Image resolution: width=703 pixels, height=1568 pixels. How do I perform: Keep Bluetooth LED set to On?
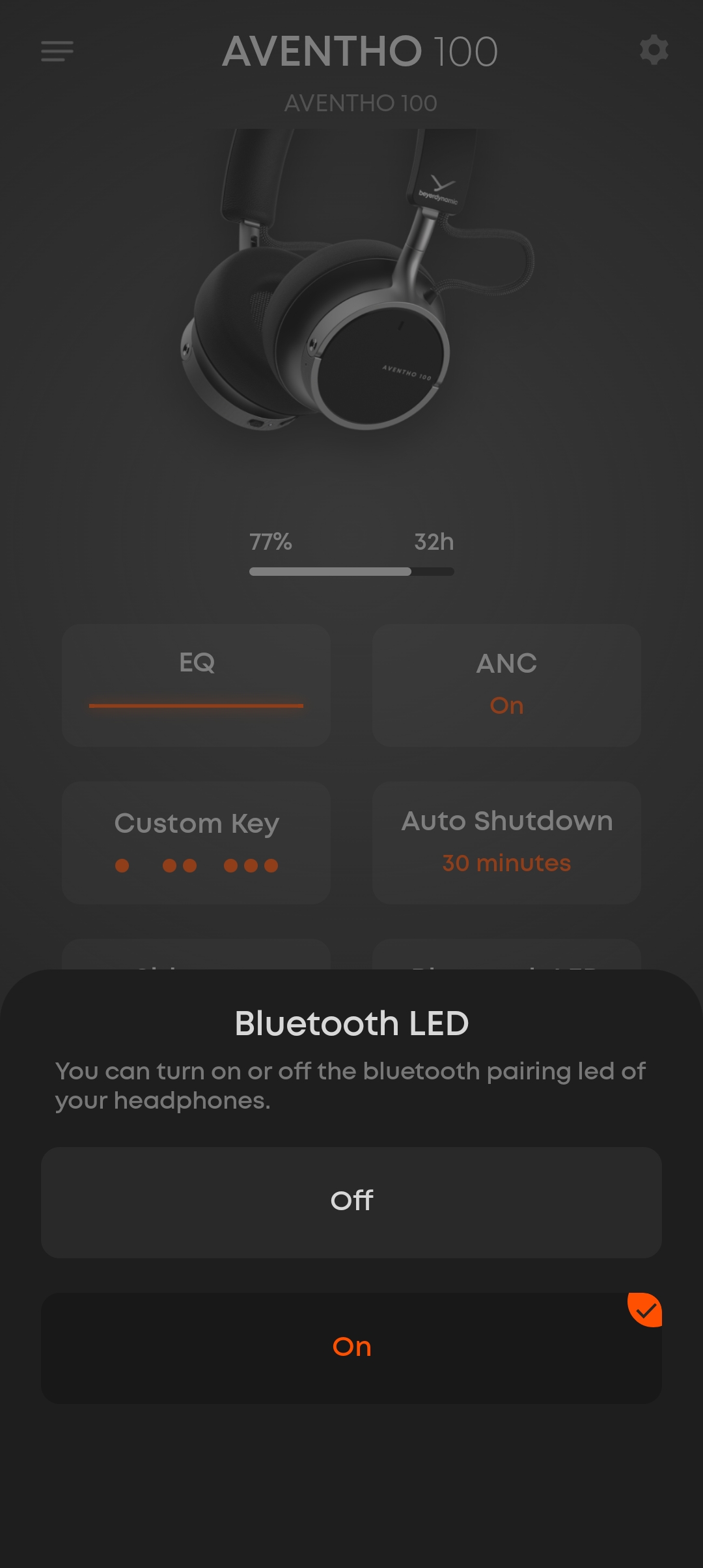(351, 1347)
